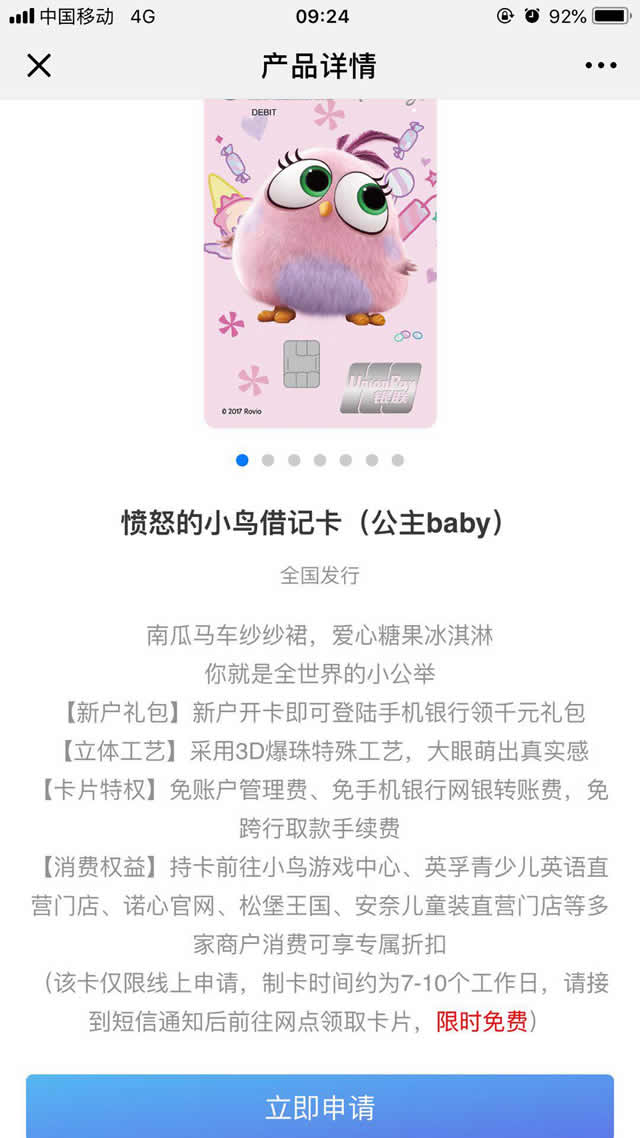
Task: Jump to the last carousel page dot
Action: 398,460
